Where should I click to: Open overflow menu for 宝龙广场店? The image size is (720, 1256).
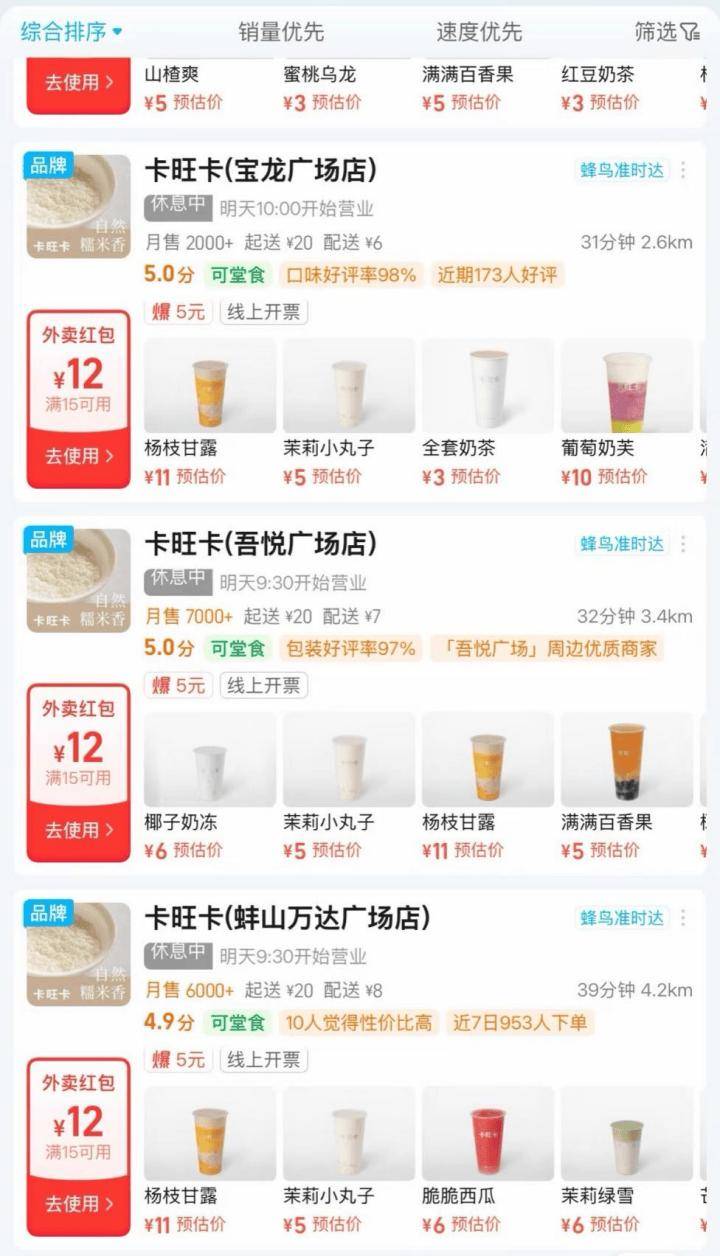point(684,171)
